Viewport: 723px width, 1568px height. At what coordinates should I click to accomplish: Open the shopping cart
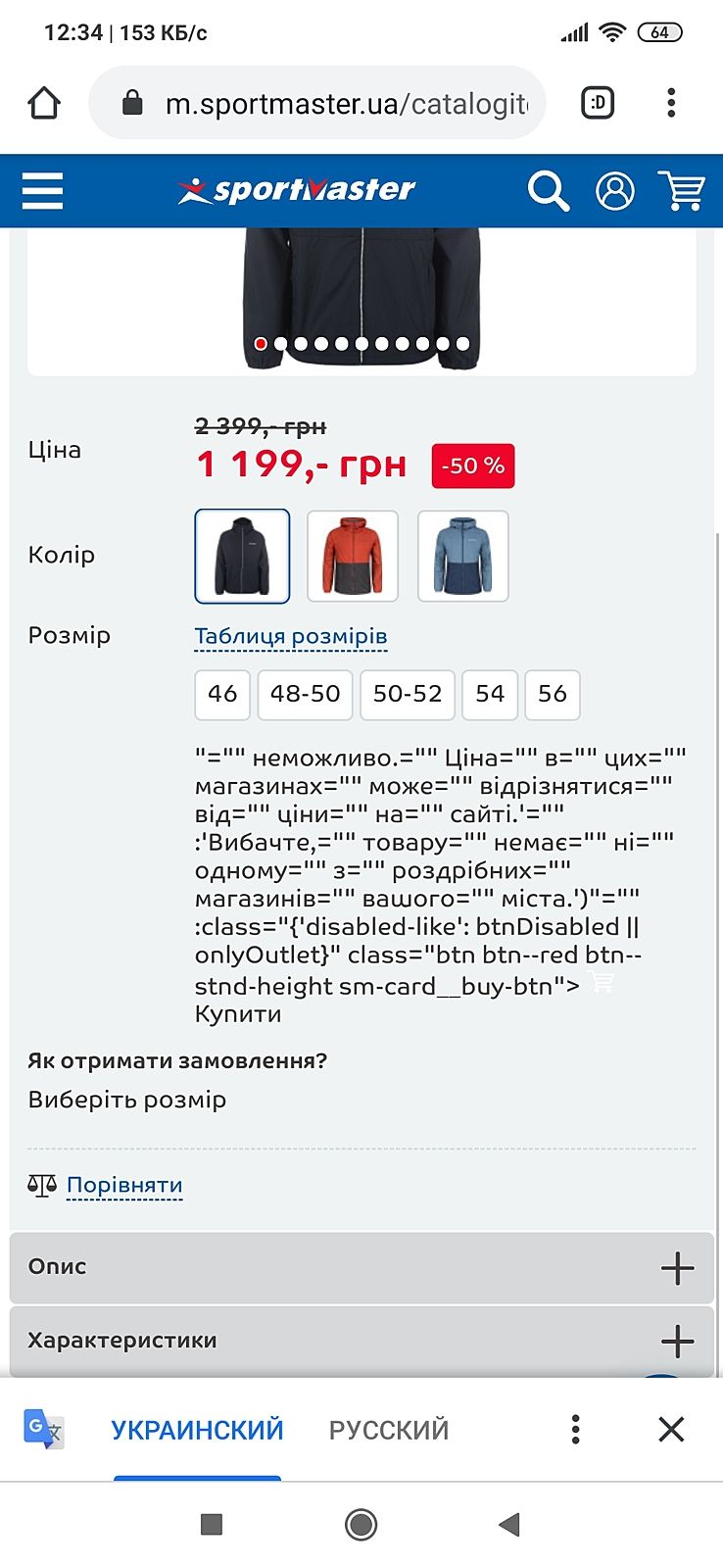point(682,191)
